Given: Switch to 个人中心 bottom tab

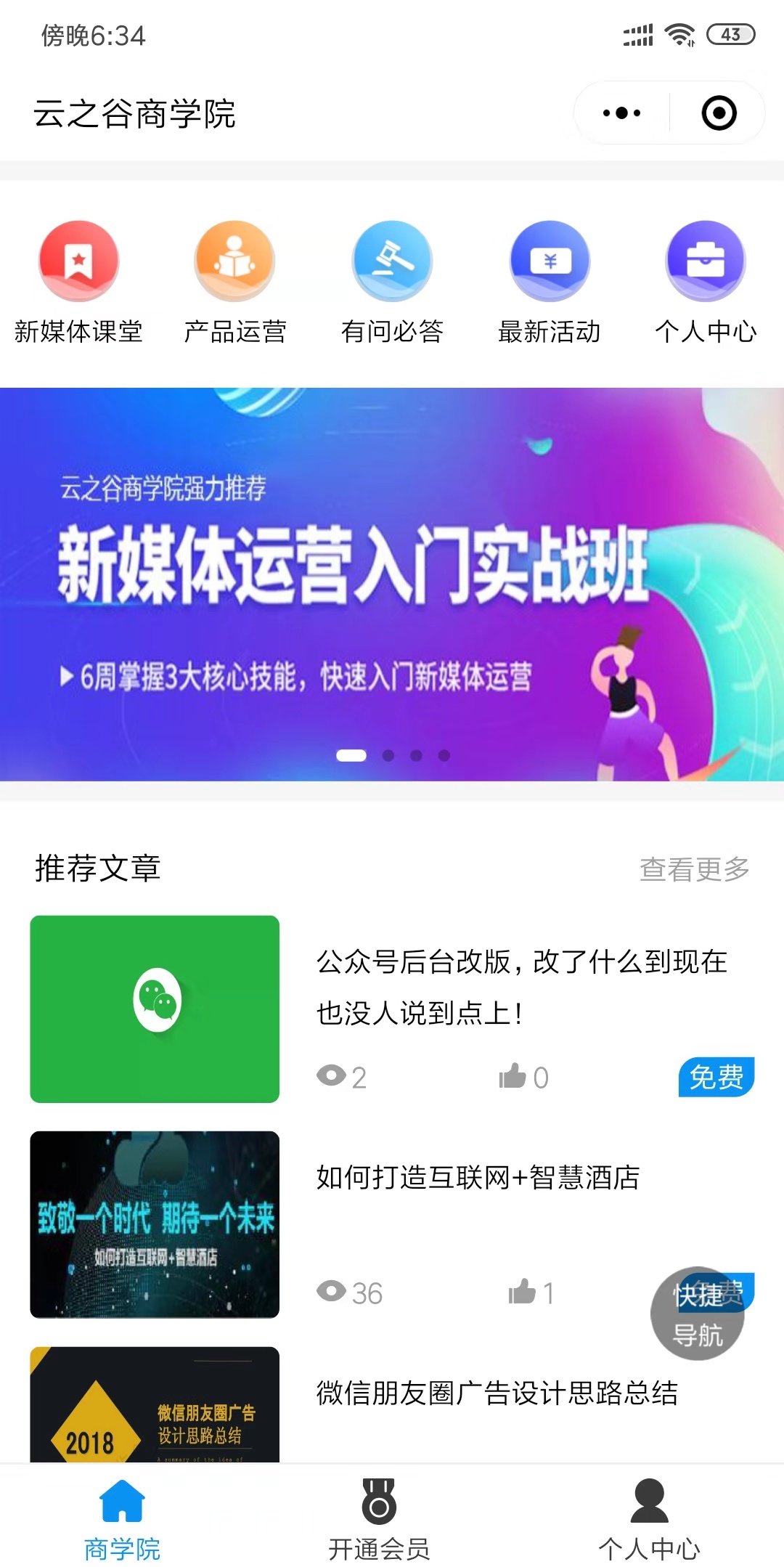Looking at the screenshot, I should click(649, 1519).
